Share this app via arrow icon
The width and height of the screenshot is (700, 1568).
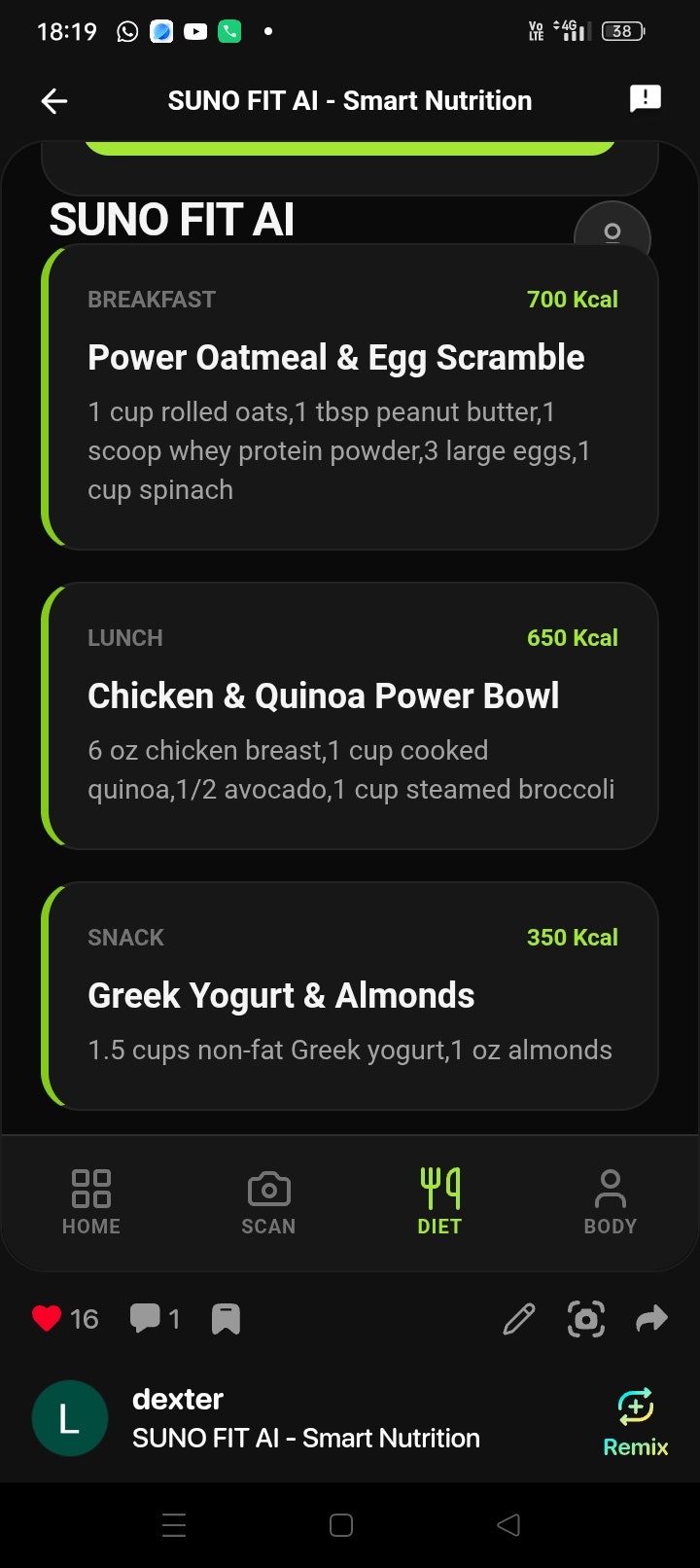click(x=651, y=1319)
